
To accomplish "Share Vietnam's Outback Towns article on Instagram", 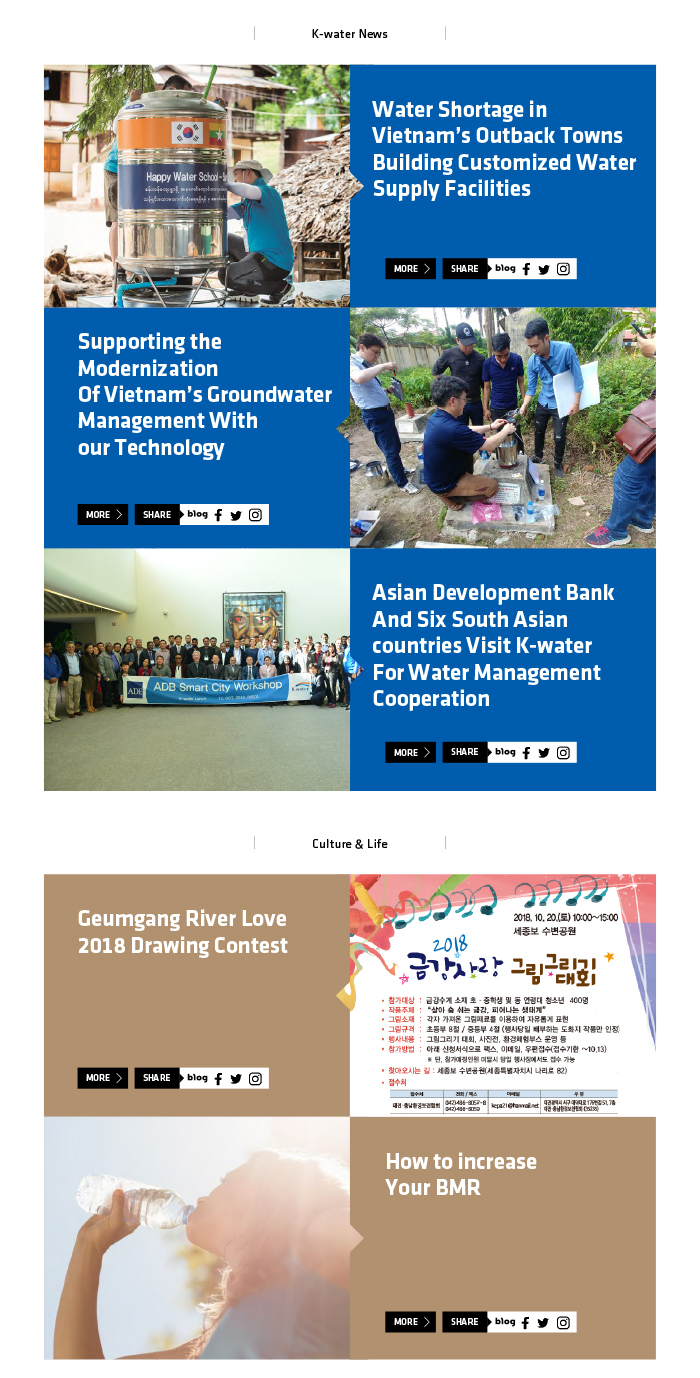I will click(x=563, y=269).
